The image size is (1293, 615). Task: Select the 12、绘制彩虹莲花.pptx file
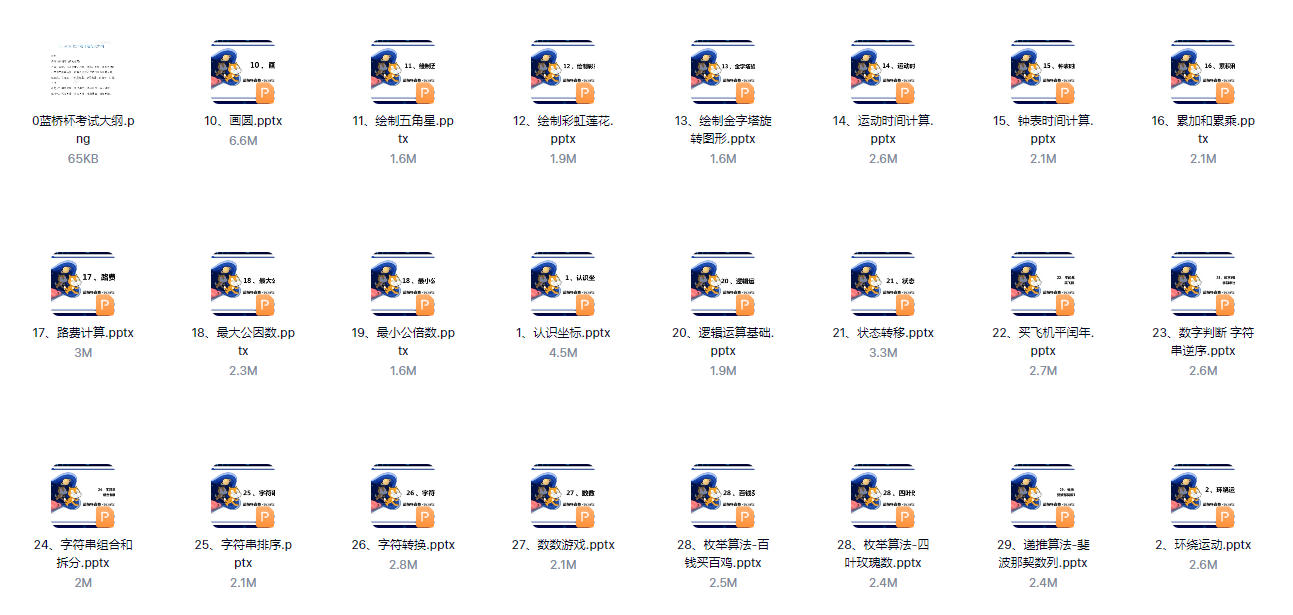point(563,72)
